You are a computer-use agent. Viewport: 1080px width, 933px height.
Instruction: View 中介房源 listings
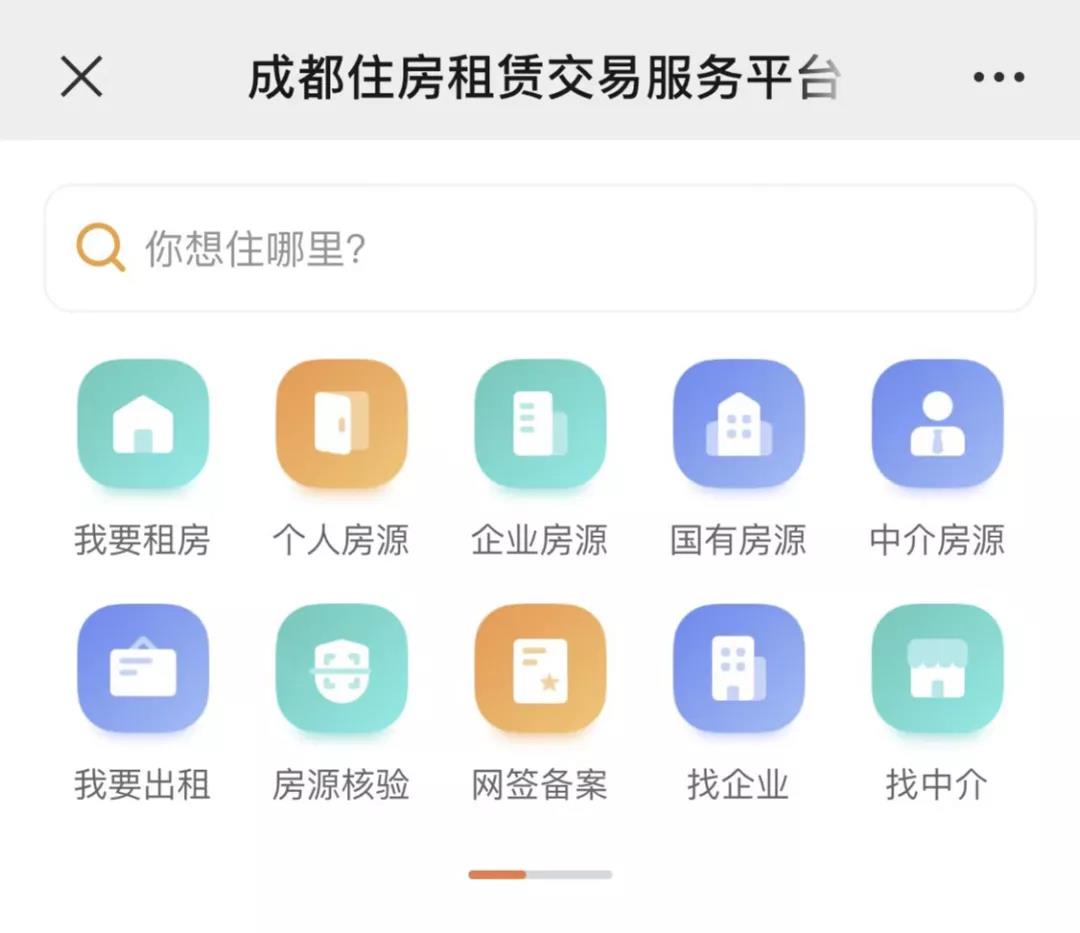point(937,425)
